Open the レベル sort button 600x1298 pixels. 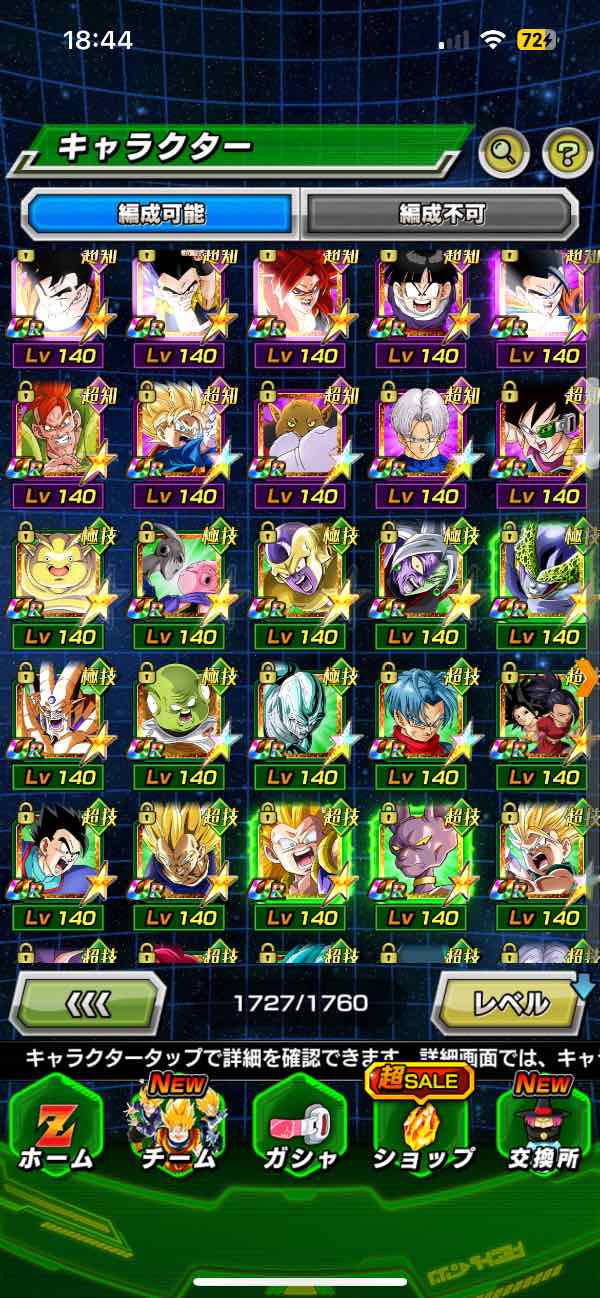(510, 1002)
